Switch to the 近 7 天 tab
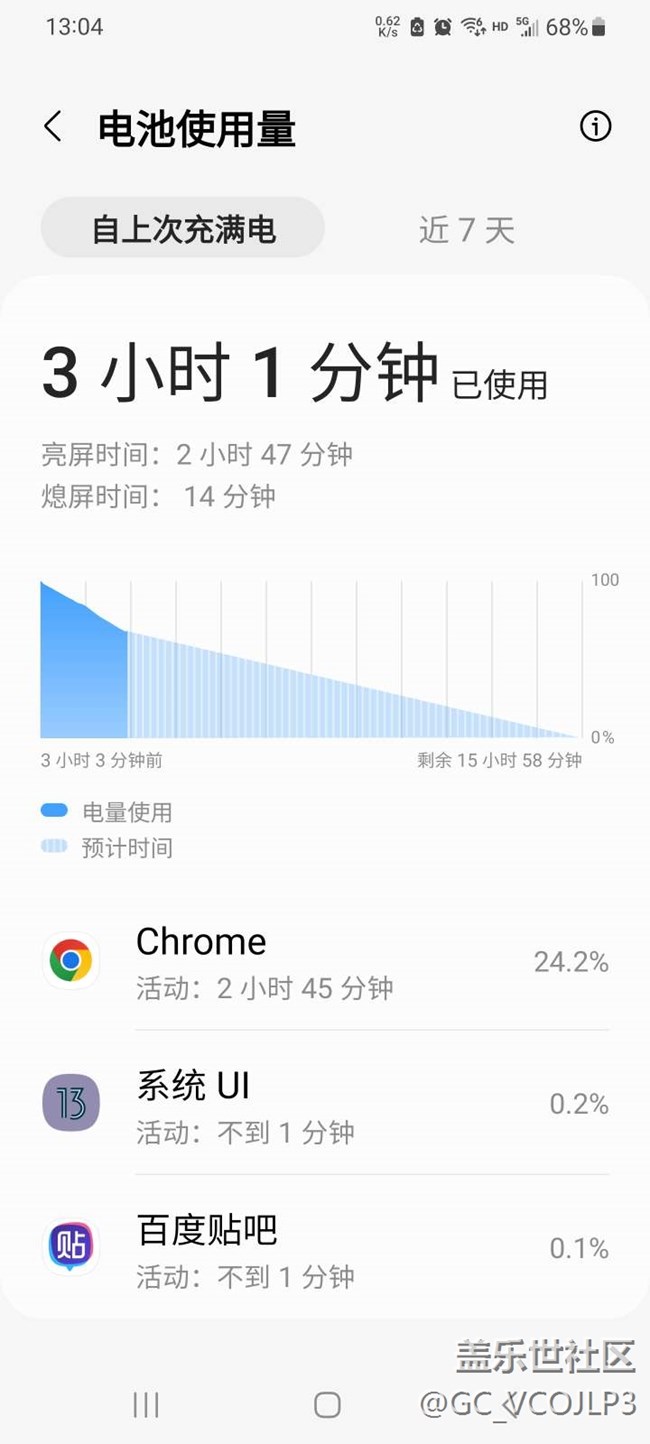This screenshot has height=1444, width=650. [467, 230]
